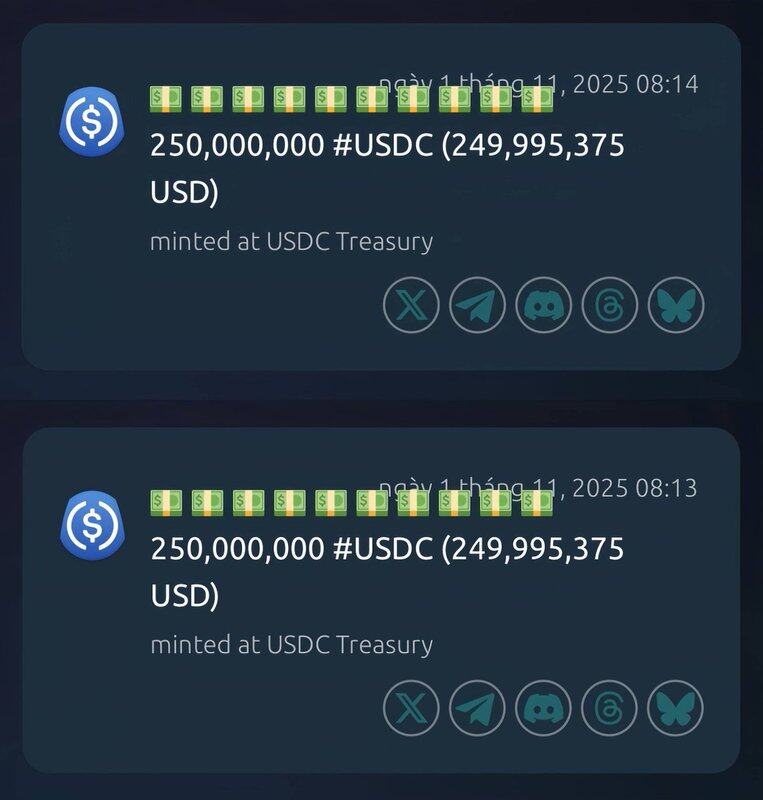Share the 08:14 USDC mint on Discord
Screen dimensions: 763x800
543,305
